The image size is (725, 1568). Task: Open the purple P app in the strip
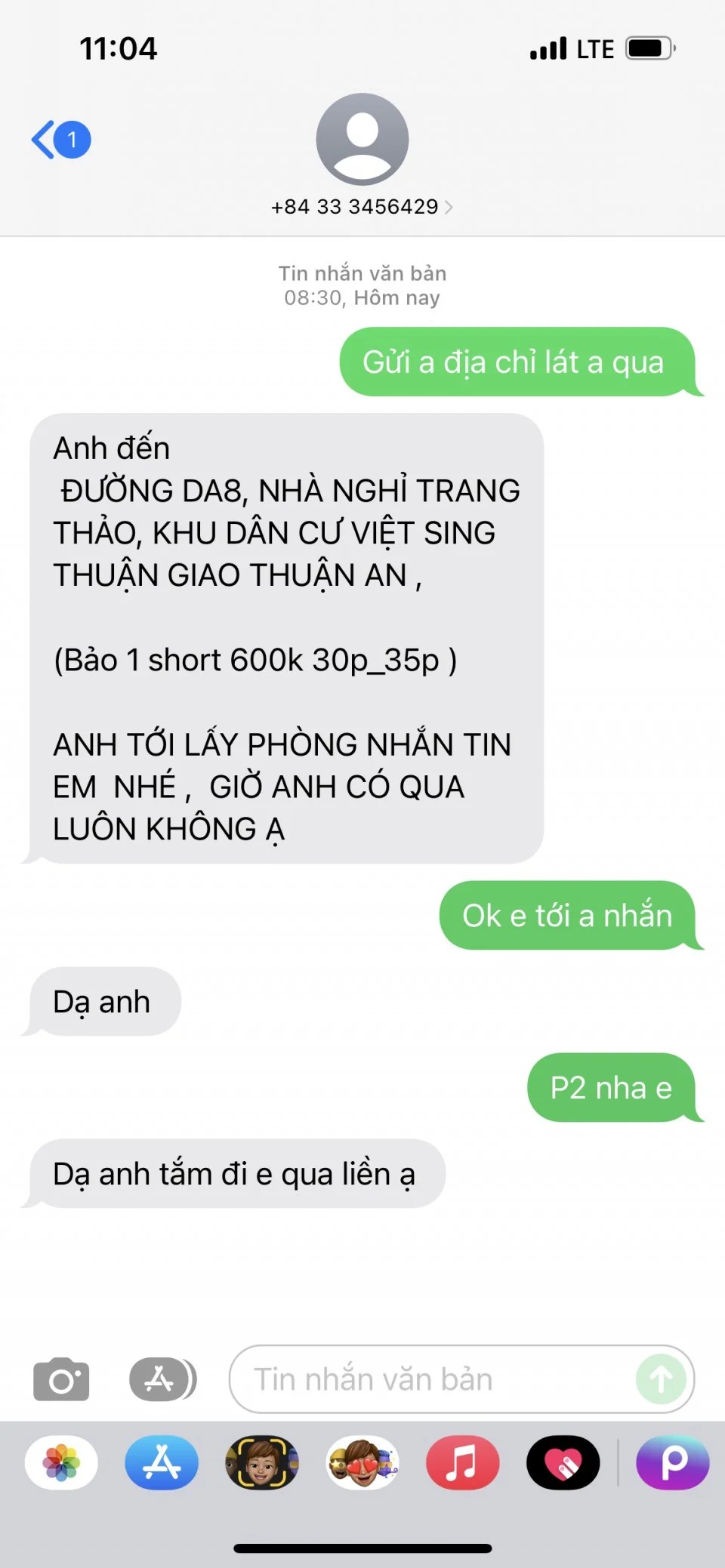coord(673,1462)
